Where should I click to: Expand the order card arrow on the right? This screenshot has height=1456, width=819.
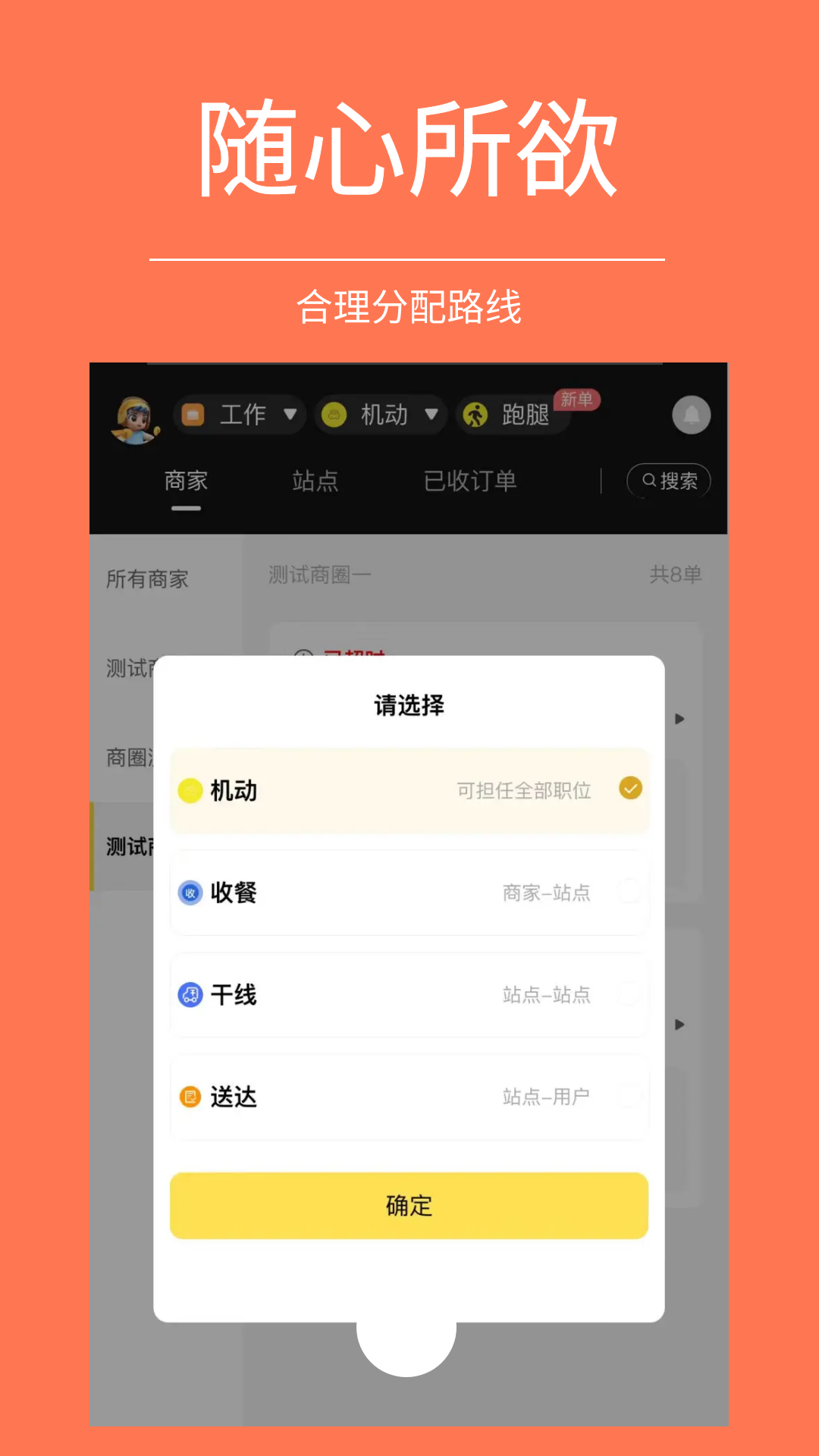[679, 719]
